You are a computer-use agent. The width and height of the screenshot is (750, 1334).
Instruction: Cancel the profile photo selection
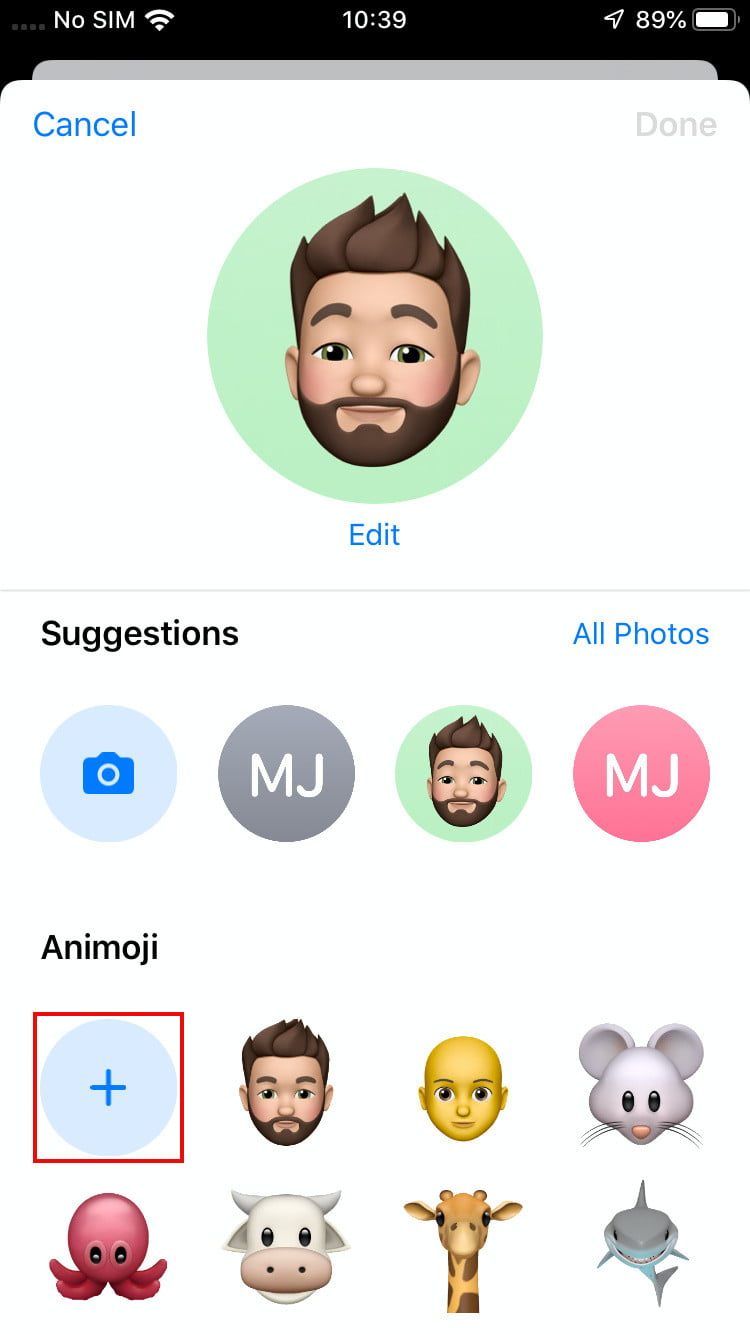(85, 125)
